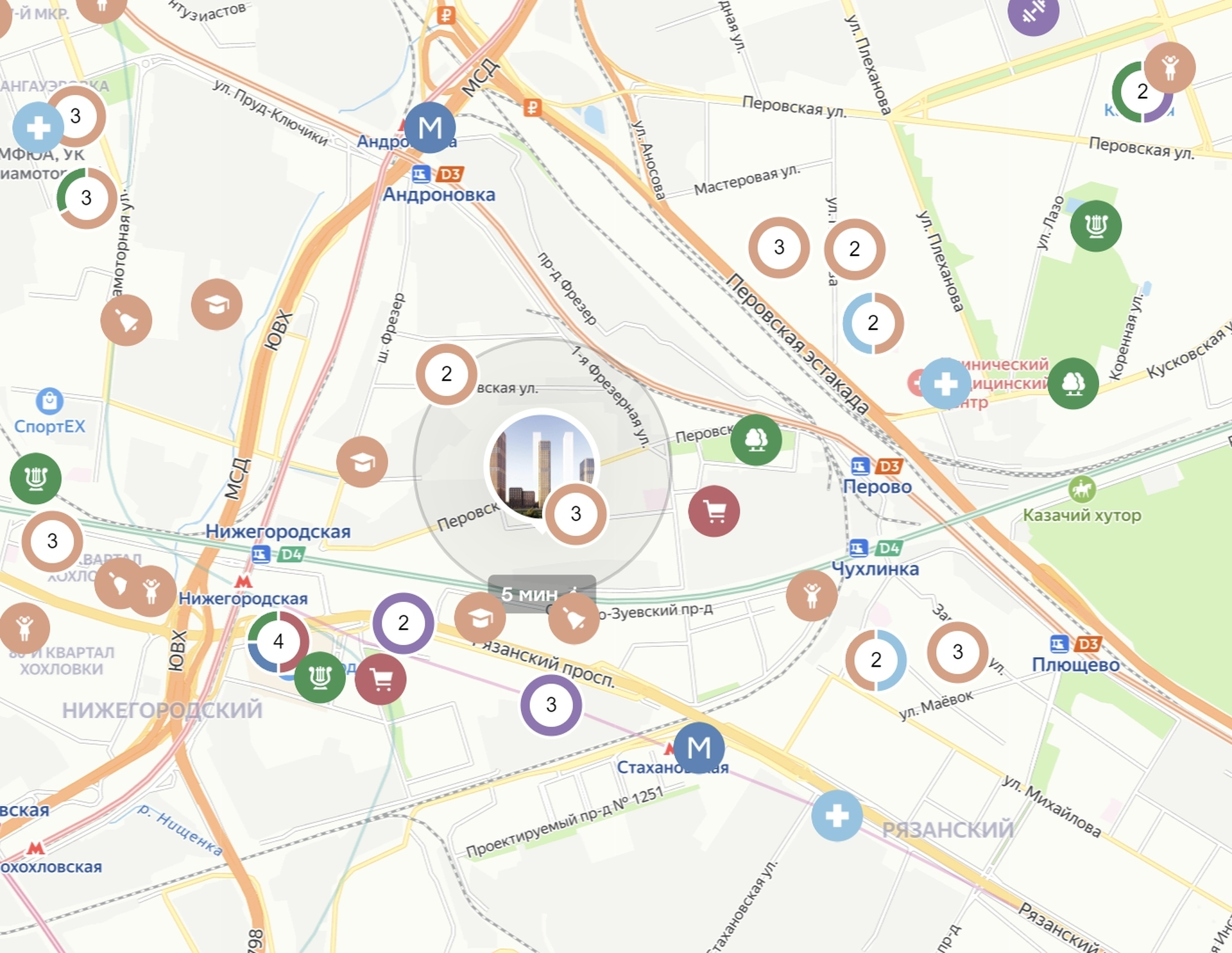The height and width of the screenshot is (953, 1232).
Task: Tap the green park marker beside Перово station
Action: pyautogui.click(x=756, y=440)
